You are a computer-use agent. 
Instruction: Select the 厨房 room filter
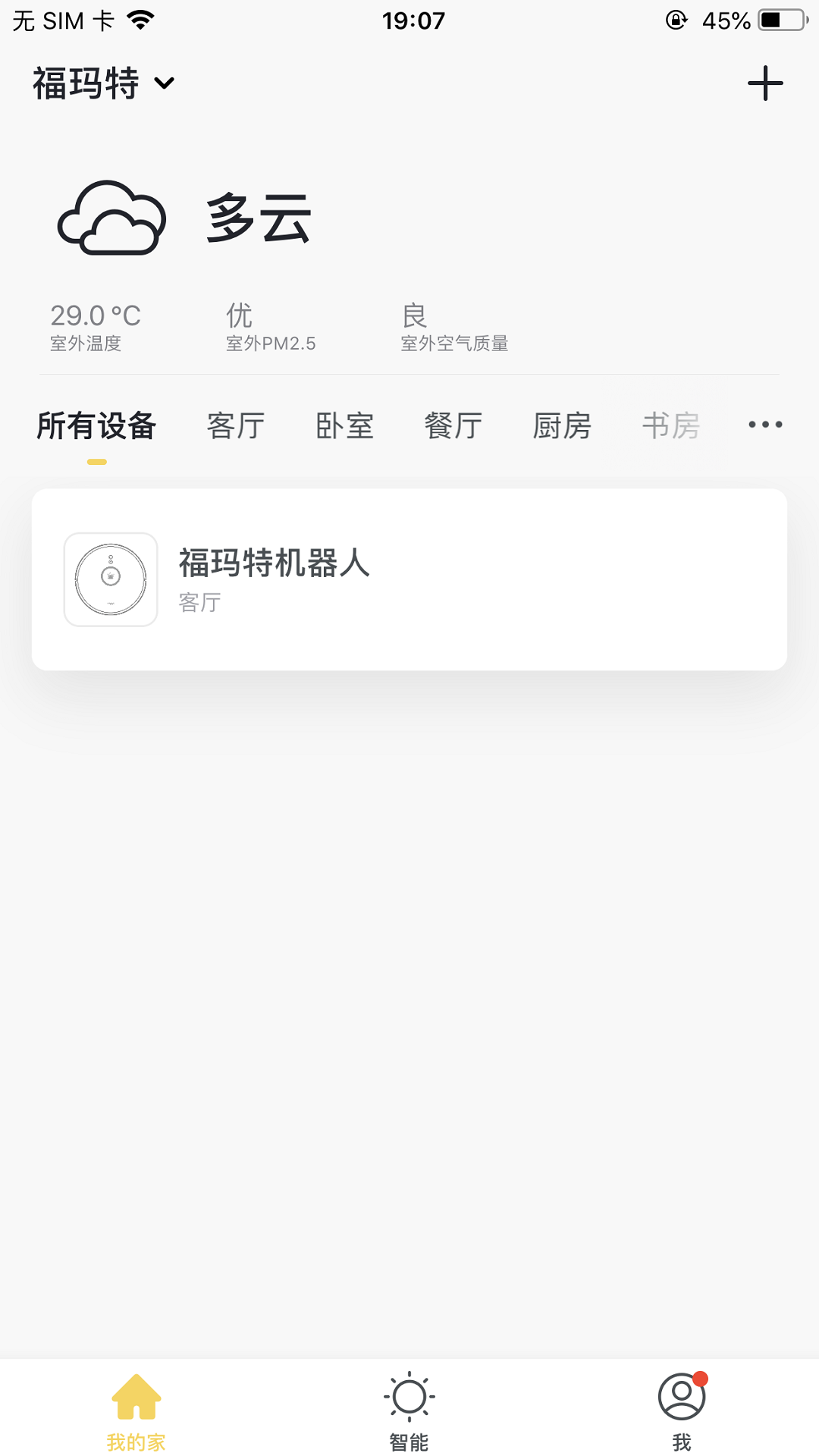click(x=563, y=425)
